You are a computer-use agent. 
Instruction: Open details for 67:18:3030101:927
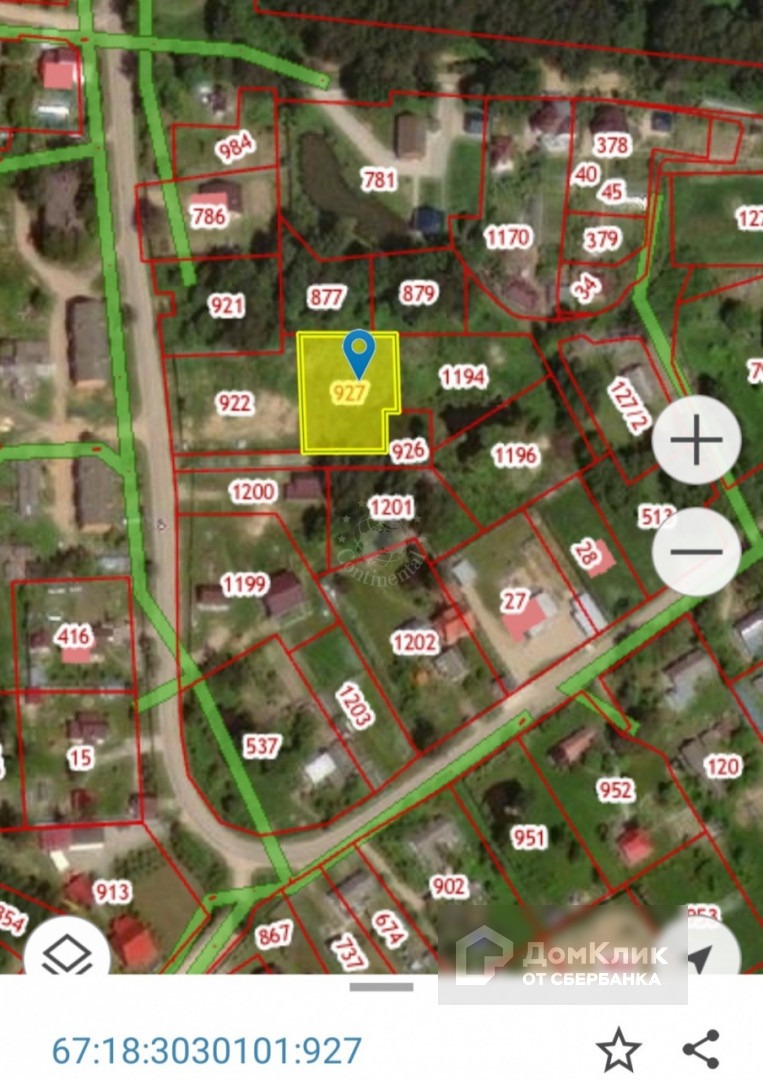click(x=206, y=1051)
